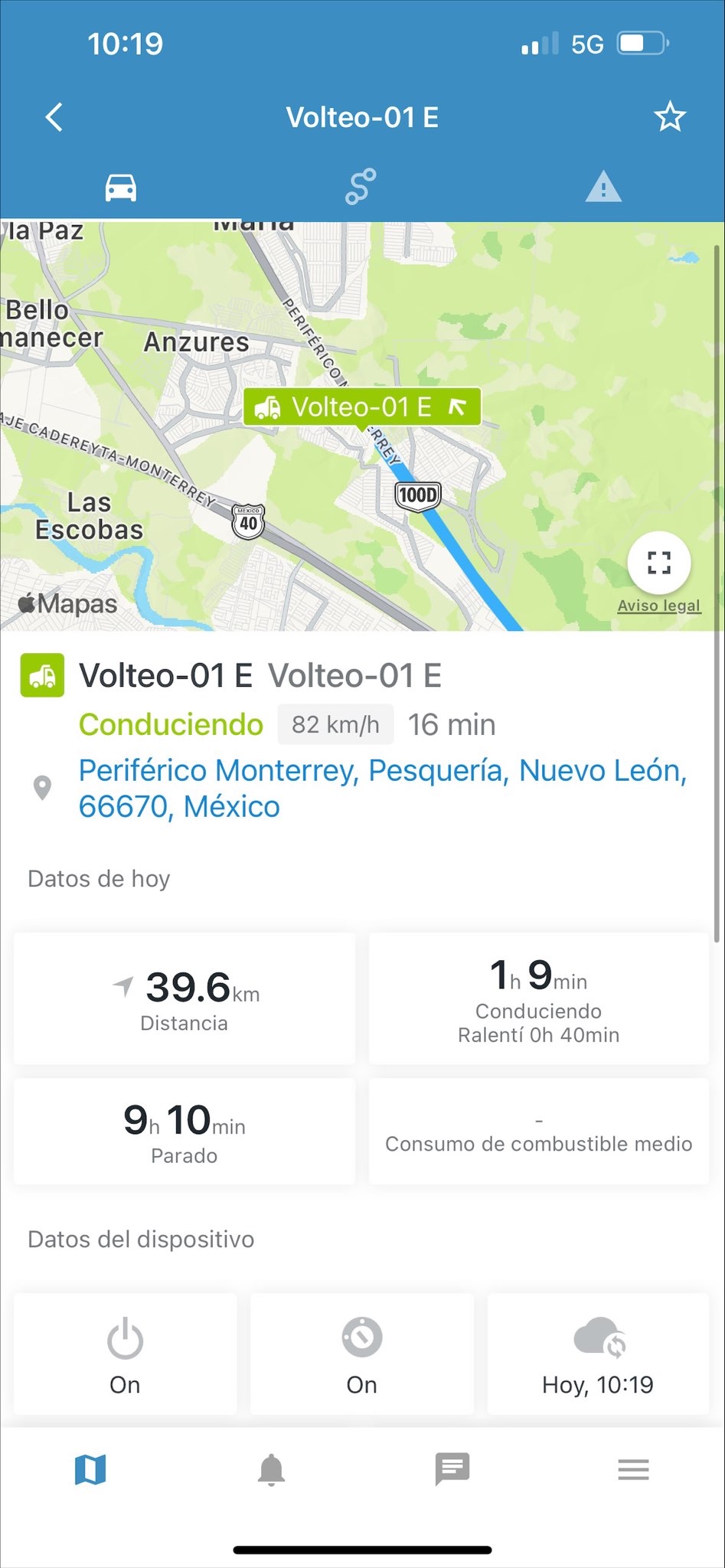Switch to the route trips tab
725x1568 pixels.
[x=361, y=187]
